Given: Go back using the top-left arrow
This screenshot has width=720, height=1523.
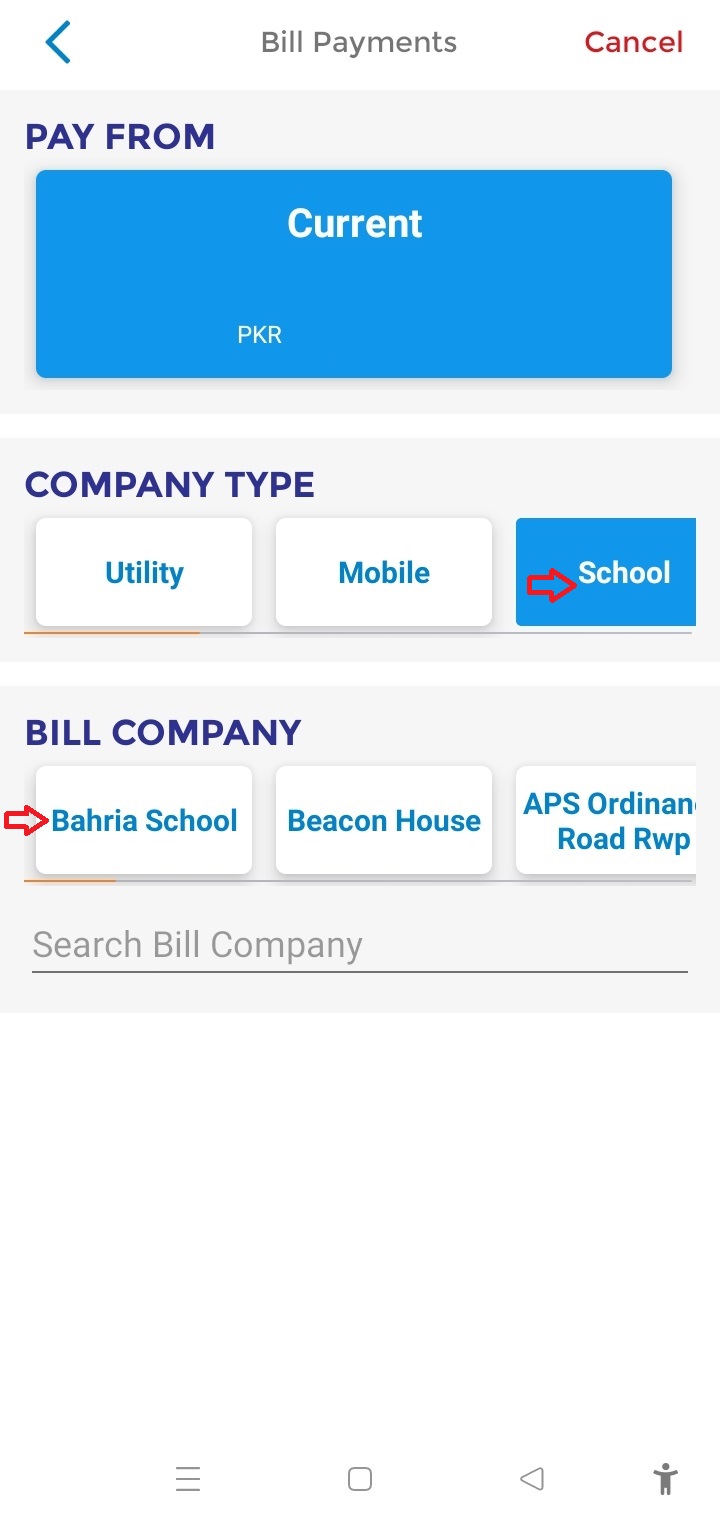Looking at the screenshot, I should tap(58, 43).
